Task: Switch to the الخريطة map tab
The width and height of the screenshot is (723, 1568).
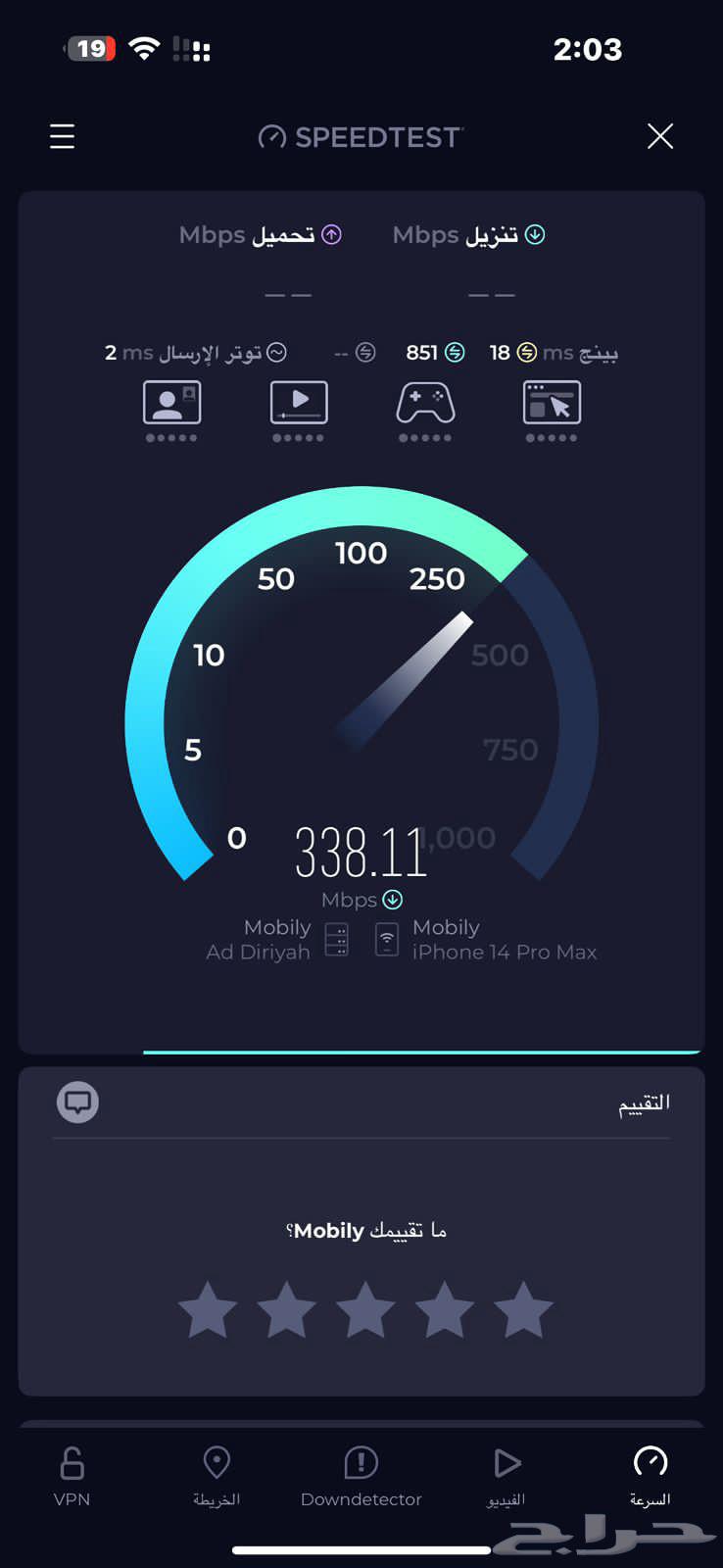Action: click(x=216, y=1475)
